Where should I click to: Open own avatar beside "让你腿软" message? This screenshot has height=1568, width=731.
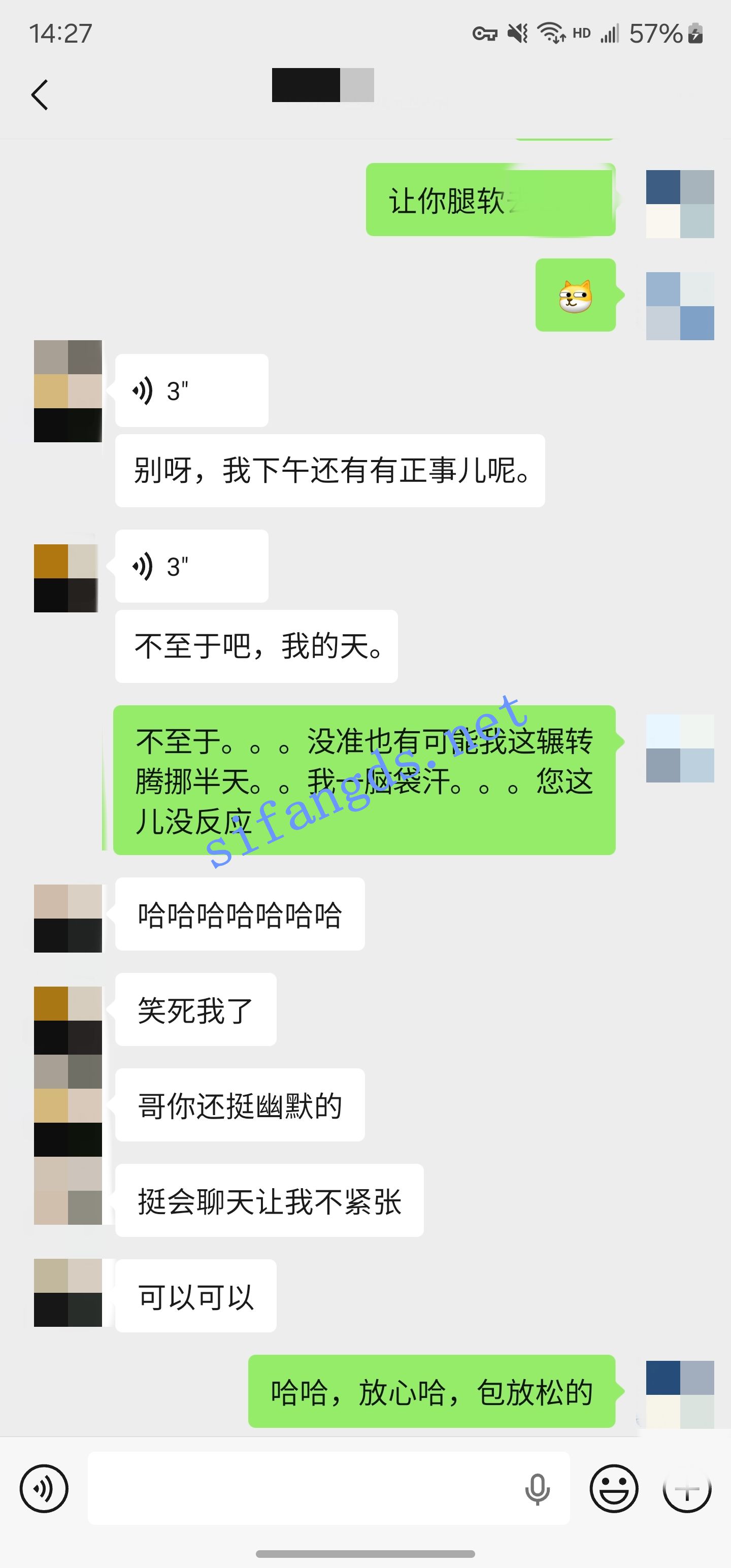click(679, 204)
